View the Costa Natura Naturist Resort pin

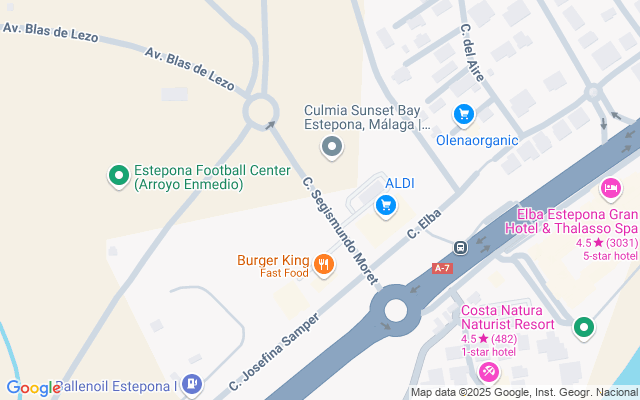tap(489, 373)
